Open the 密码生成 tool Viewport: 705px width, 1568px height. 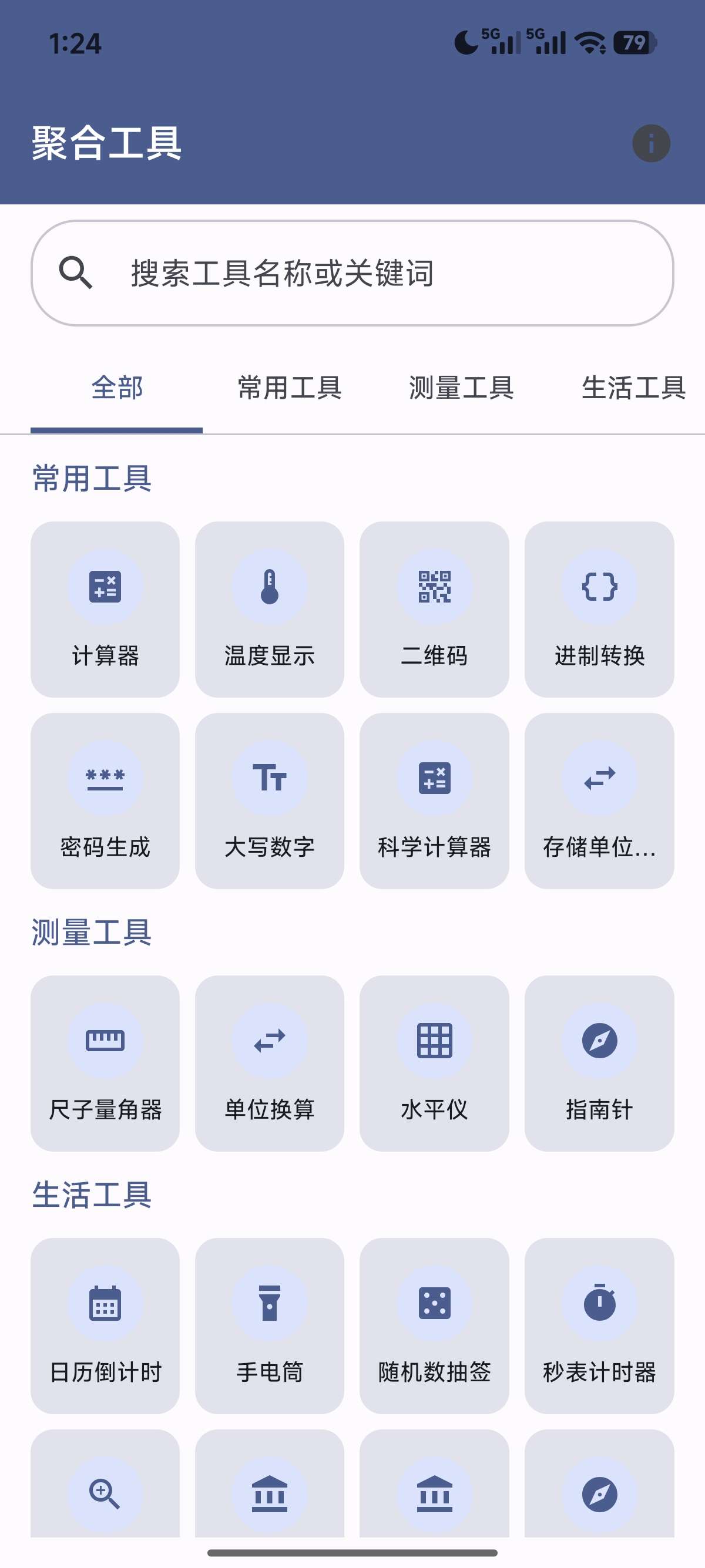coord(105,801)
